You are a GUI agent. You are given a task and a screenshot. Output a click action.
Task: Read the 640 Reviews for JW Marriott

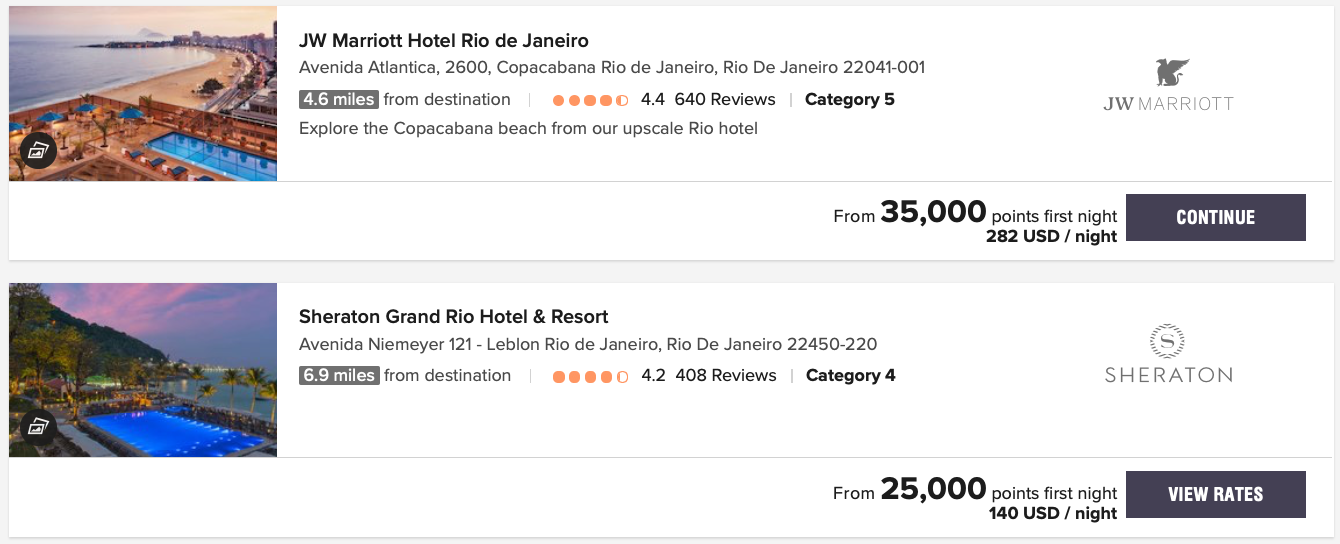click(724, 99)
